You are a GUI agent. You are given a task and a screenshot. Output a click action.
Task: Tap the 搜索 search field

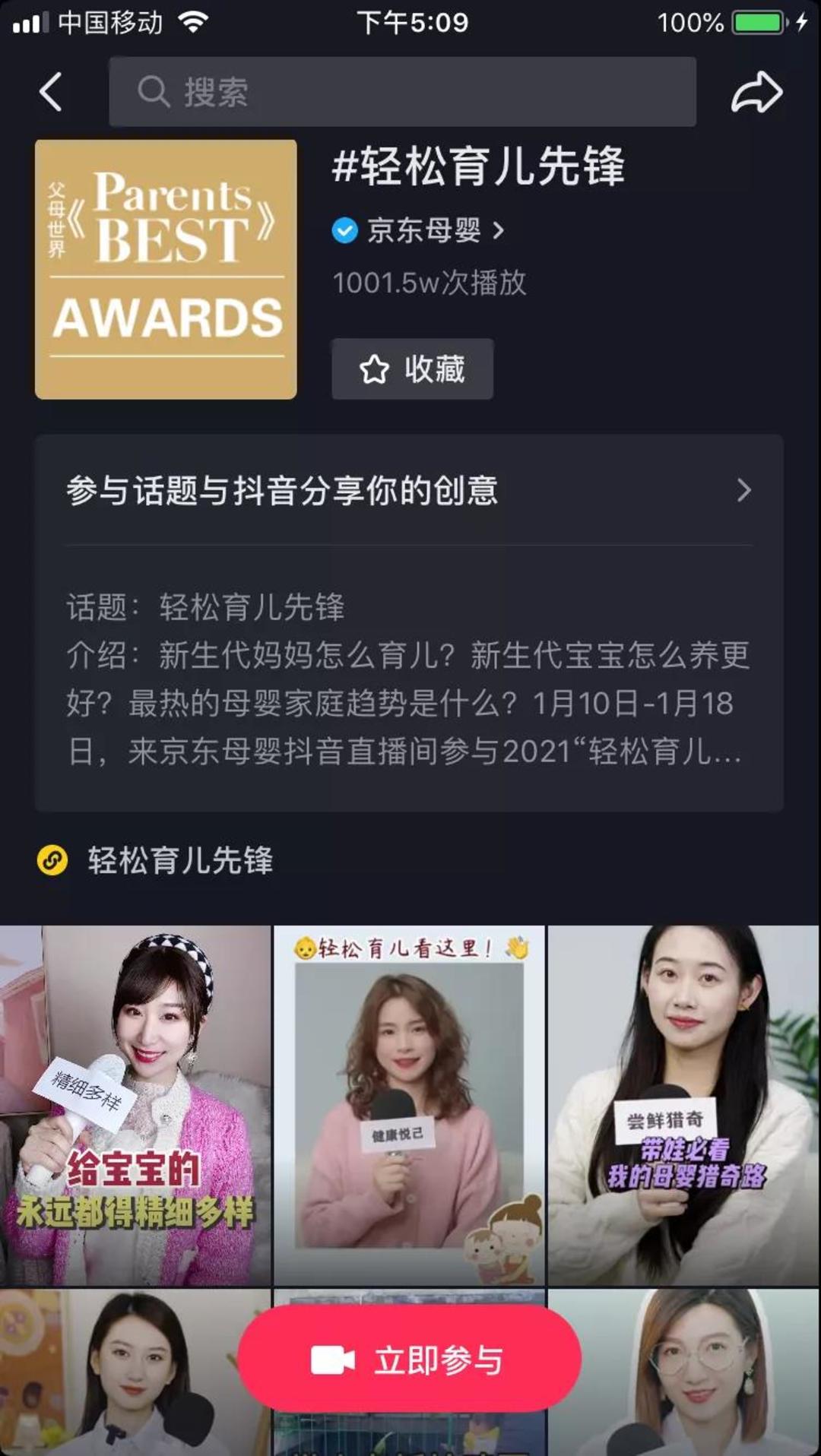[402, 92]
